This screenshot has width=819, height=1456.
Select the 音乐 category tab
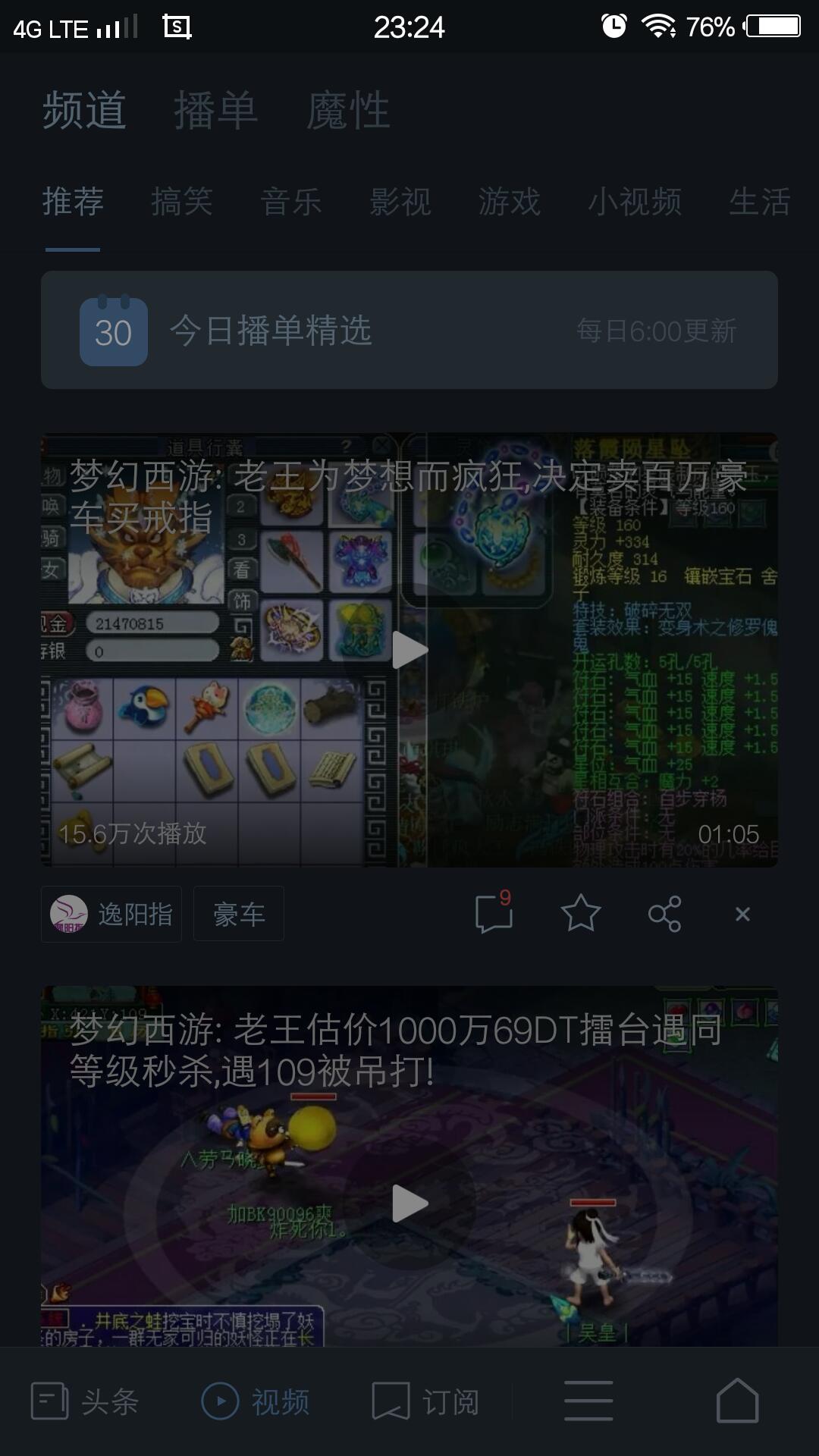tap(291, 202)
